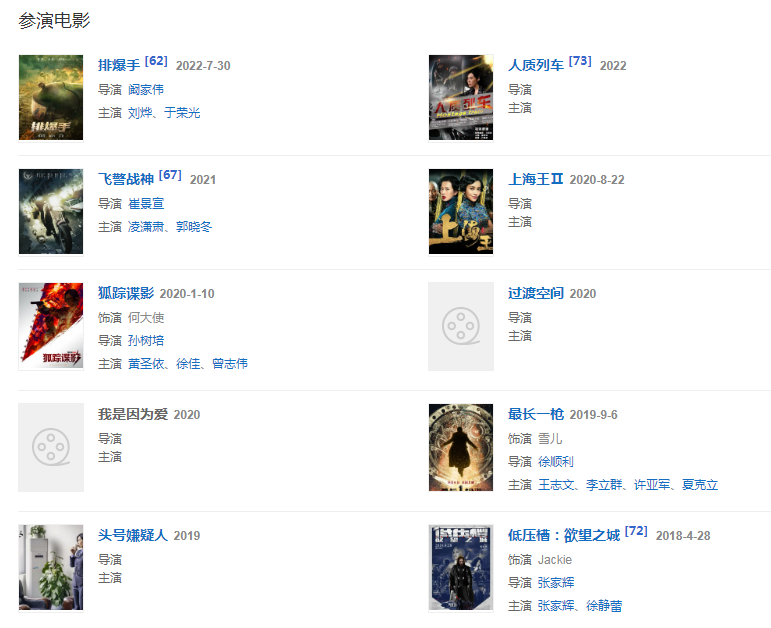View director 徐顺利's page

point(556,462)
